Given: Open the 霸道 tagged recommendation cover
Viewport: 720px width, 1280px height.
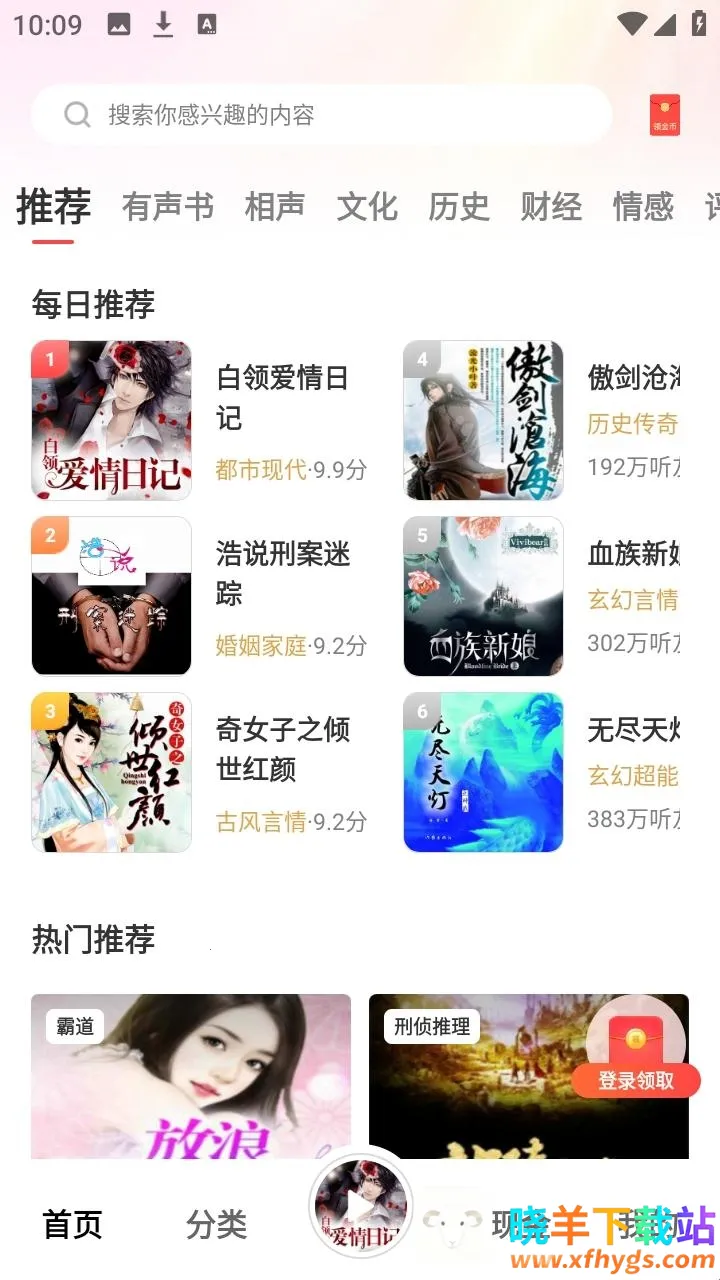Looking at the screenshot, I should [x=191, y=1076].
